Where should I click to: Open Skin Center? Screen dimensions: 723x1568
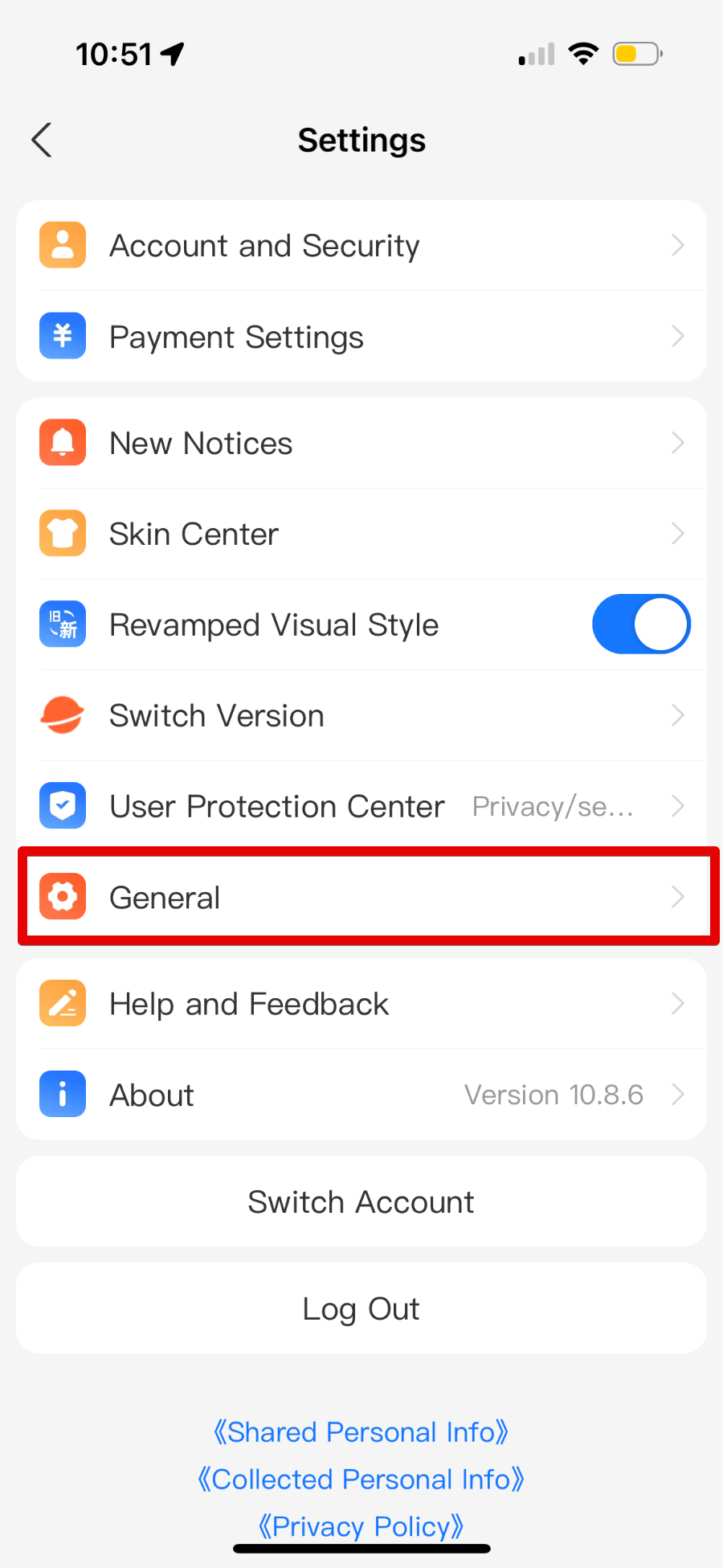tap(361, 534)
